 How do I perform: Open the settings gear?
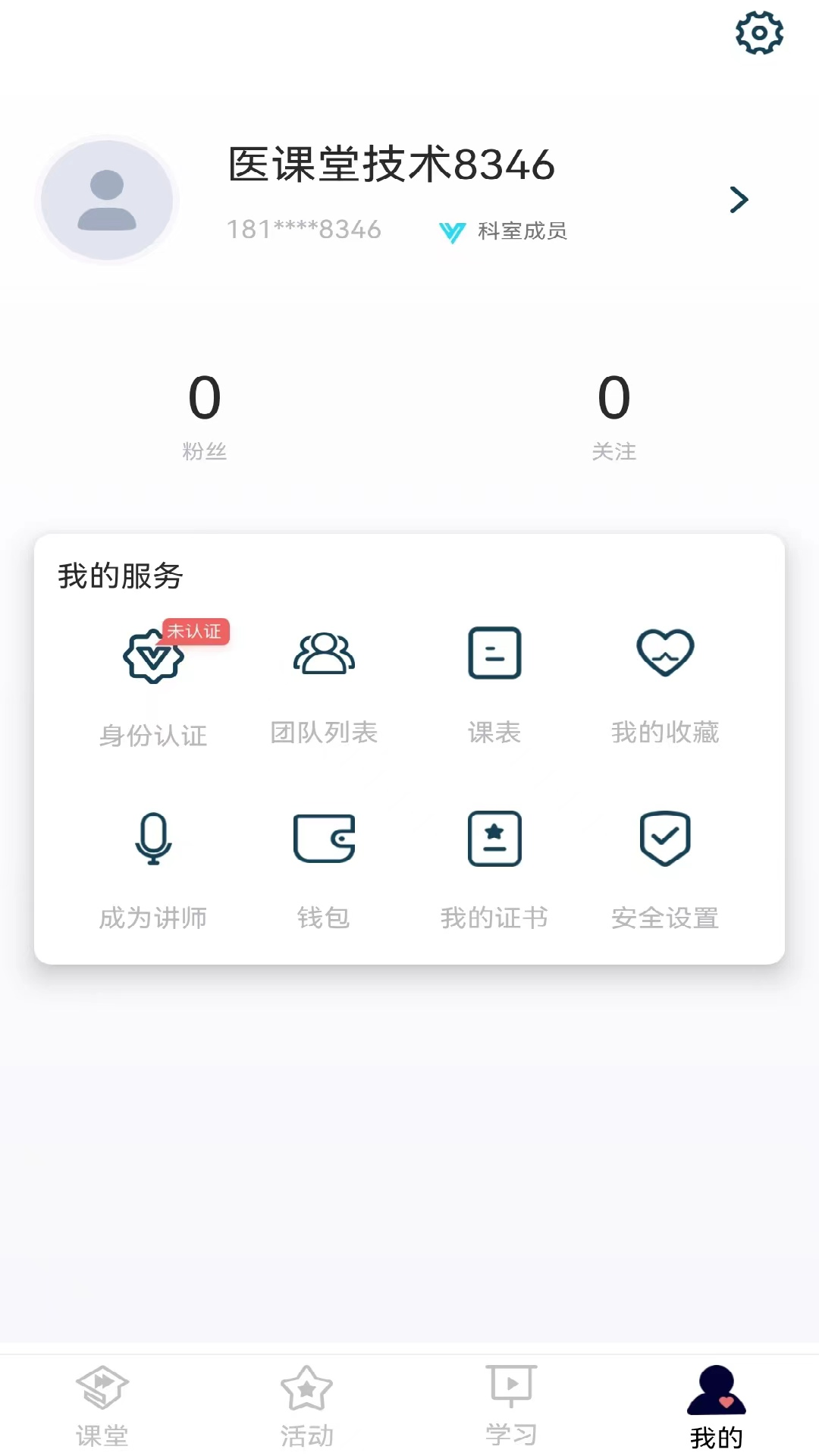click(759, 32)
